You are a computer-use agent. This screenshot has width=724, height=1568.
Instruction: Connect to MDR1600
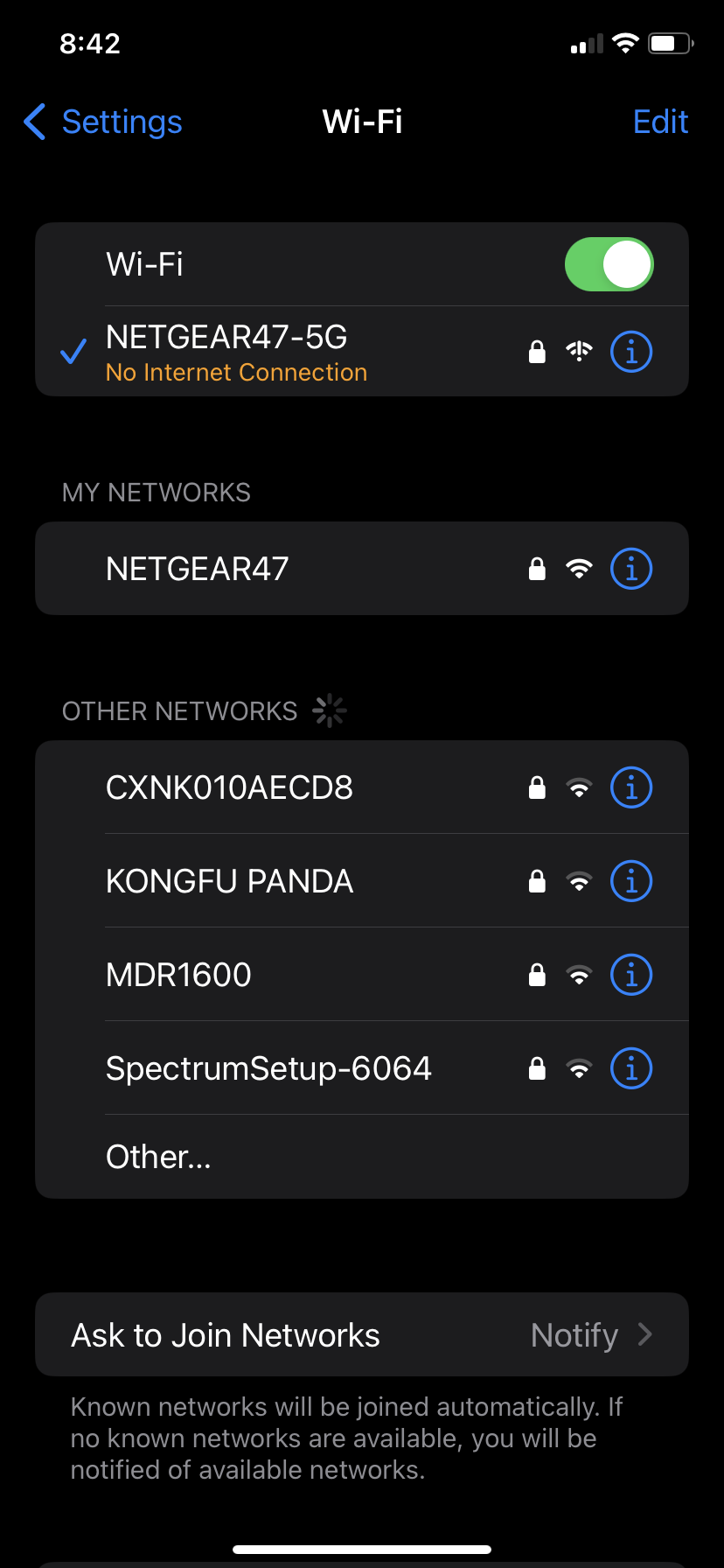point(262,975)
